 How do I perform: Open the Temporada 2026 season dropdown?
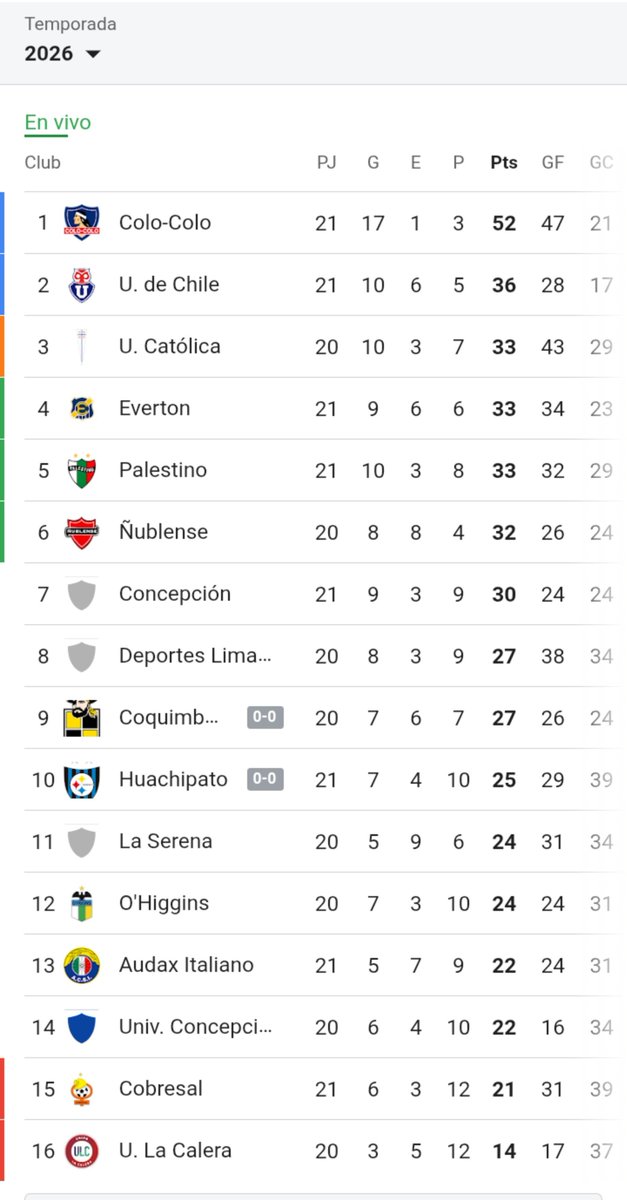(x=63, y=53)
